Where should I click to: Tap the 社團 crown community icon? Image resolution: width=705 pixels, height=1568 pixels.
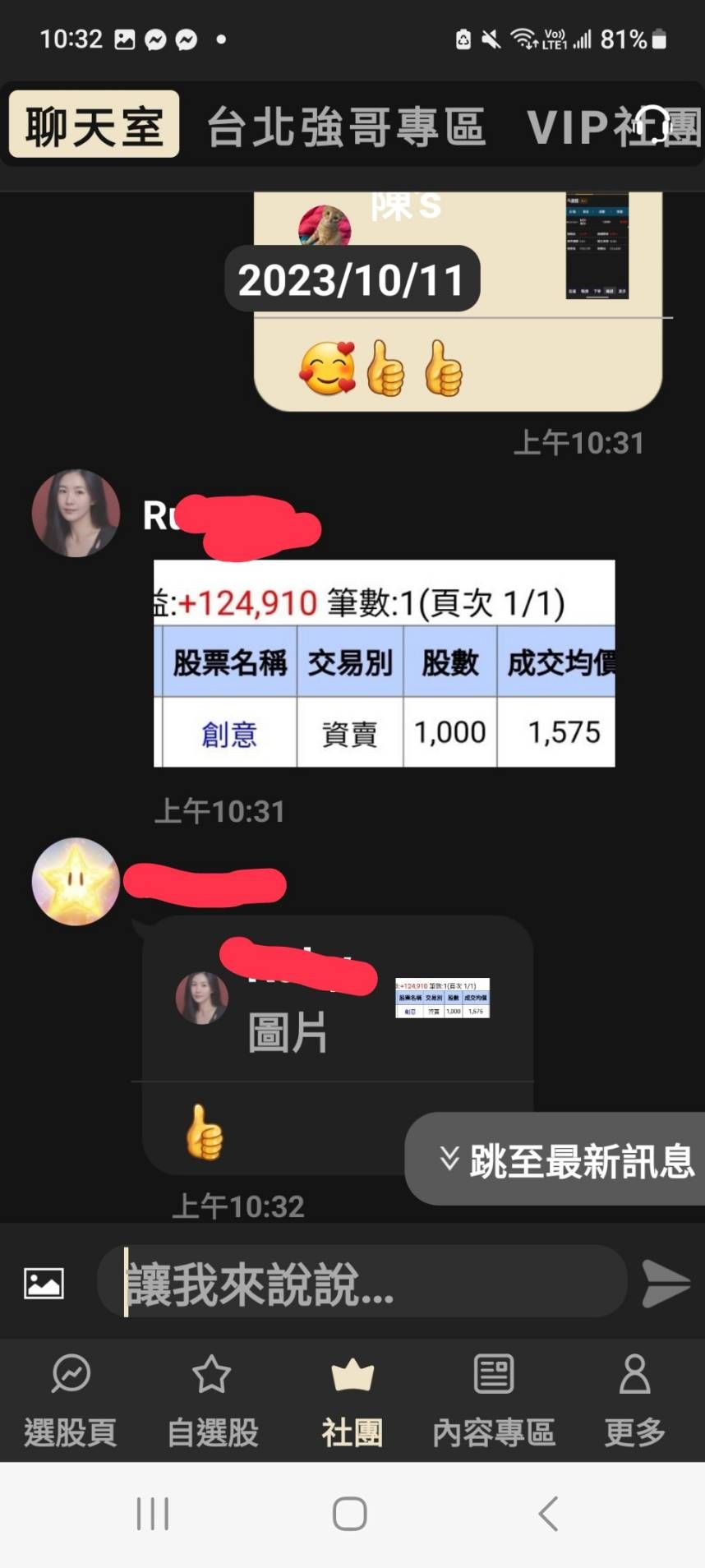tap(352, 1389)
